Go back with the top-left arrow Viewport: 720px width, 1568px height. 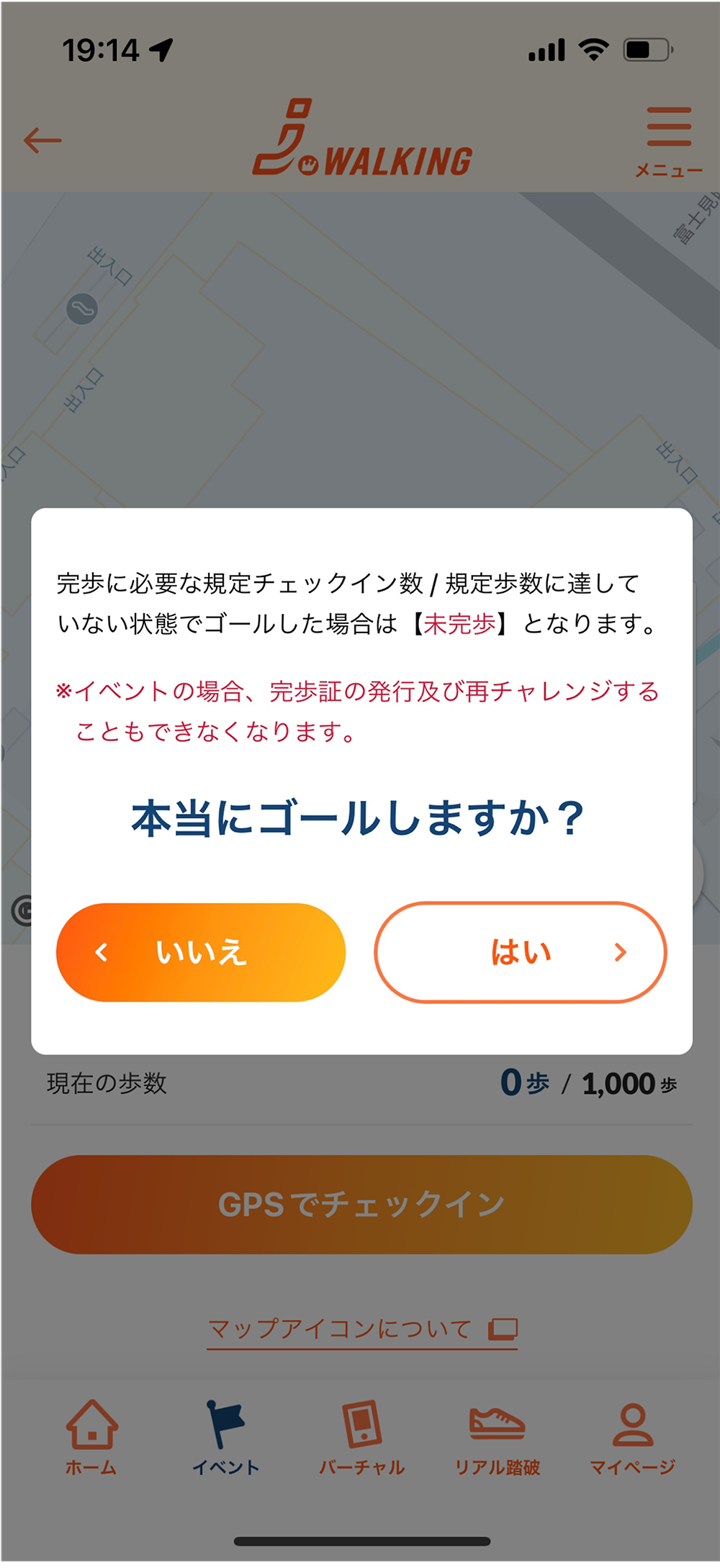coord(42,140)
